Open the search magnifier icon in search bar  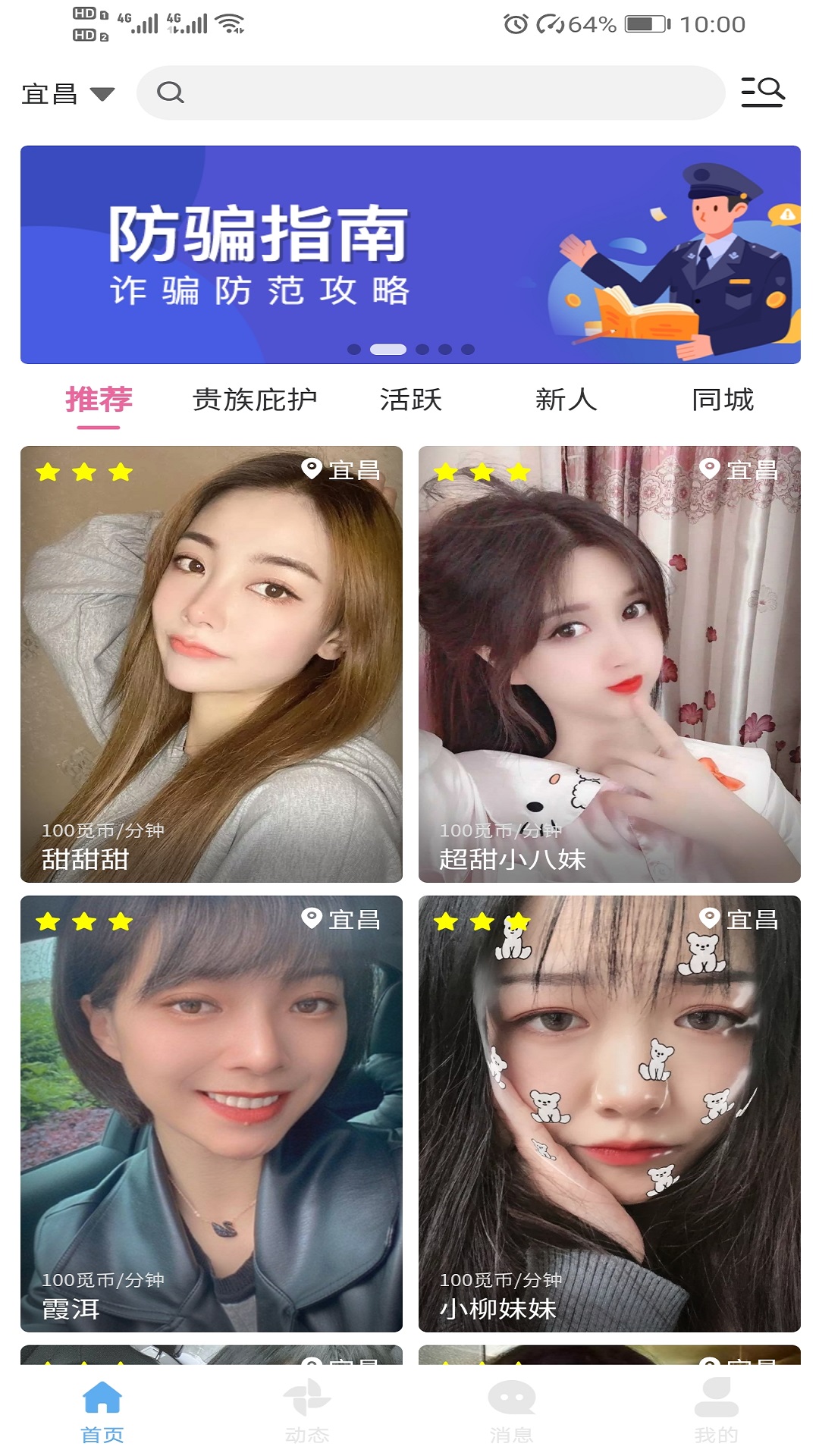(170, 93)
